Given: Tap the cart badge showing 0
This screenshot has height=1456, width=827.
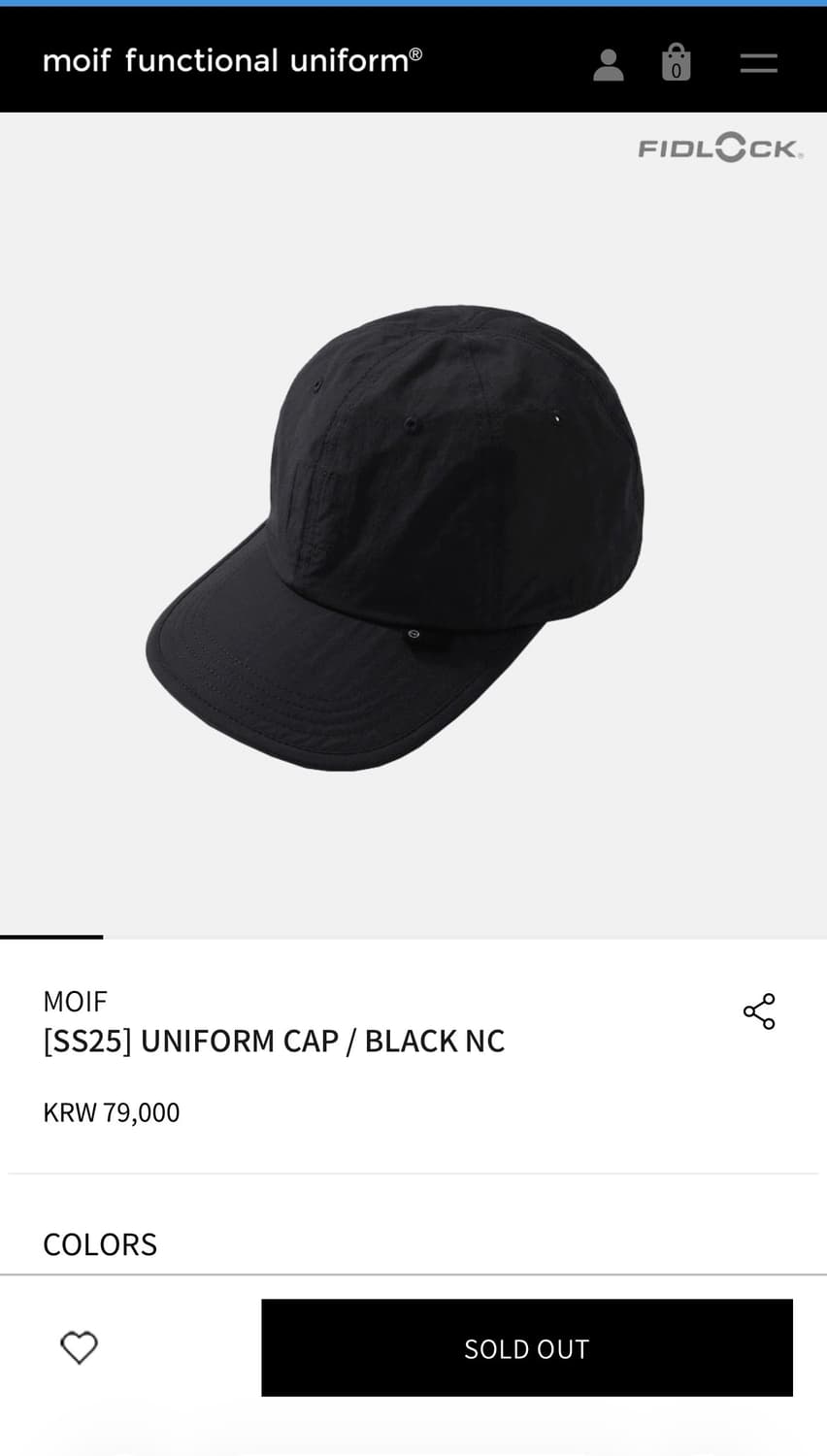Looking at the screenshot, I should pyautogui.click(x=677, y=68).
